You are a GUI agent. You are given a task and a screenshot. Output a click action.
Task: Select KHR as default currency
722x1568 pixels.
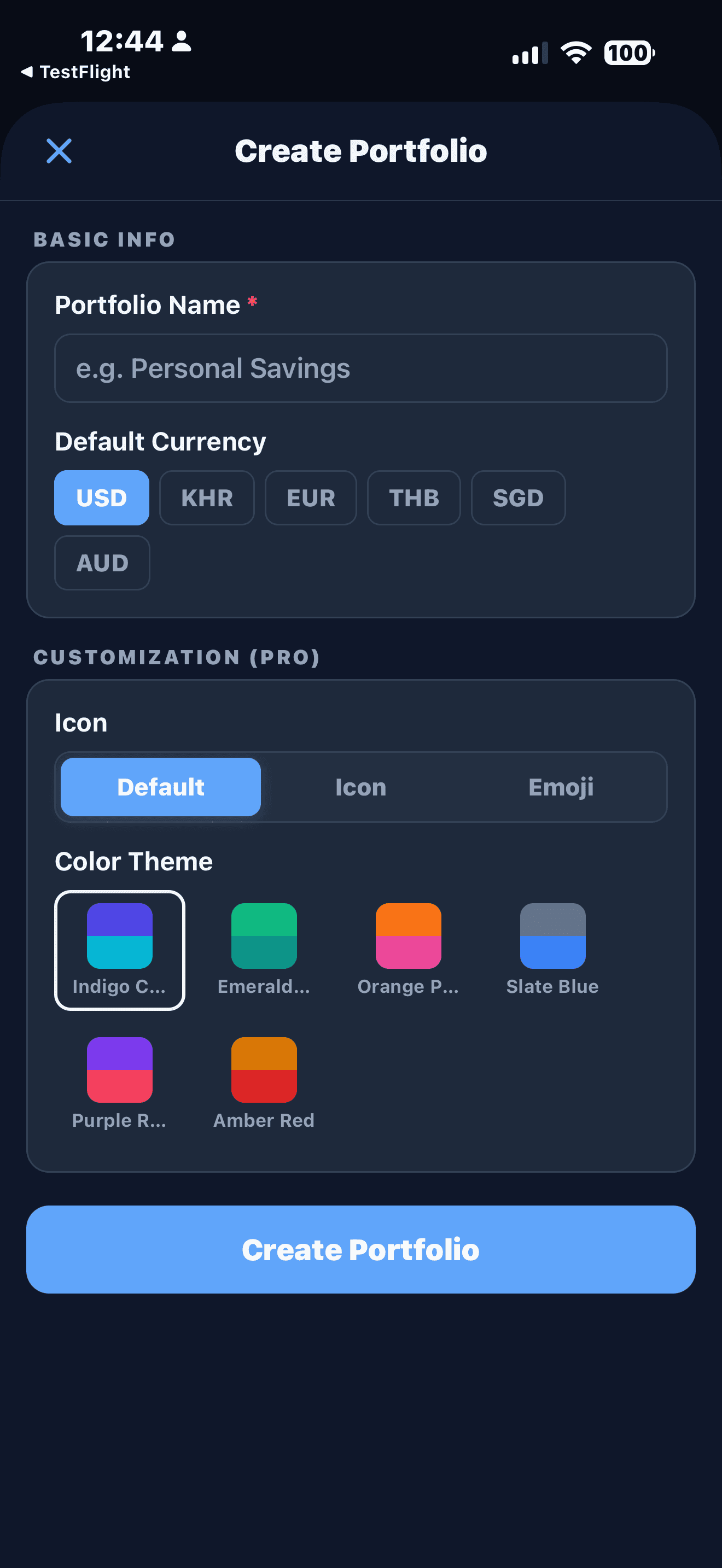pos(206,498)
